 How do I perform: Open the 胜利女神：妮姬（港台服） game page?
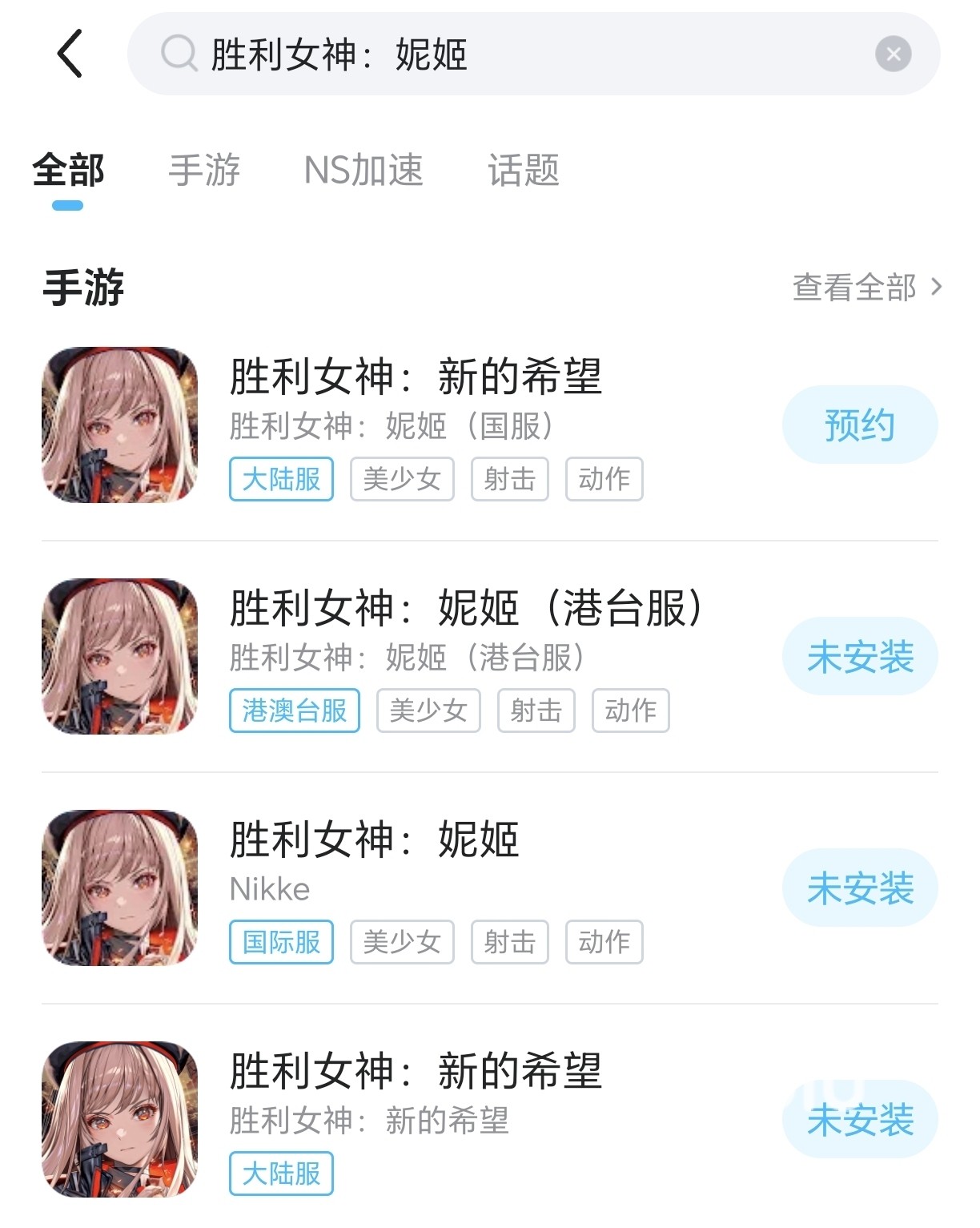point(464,608)
